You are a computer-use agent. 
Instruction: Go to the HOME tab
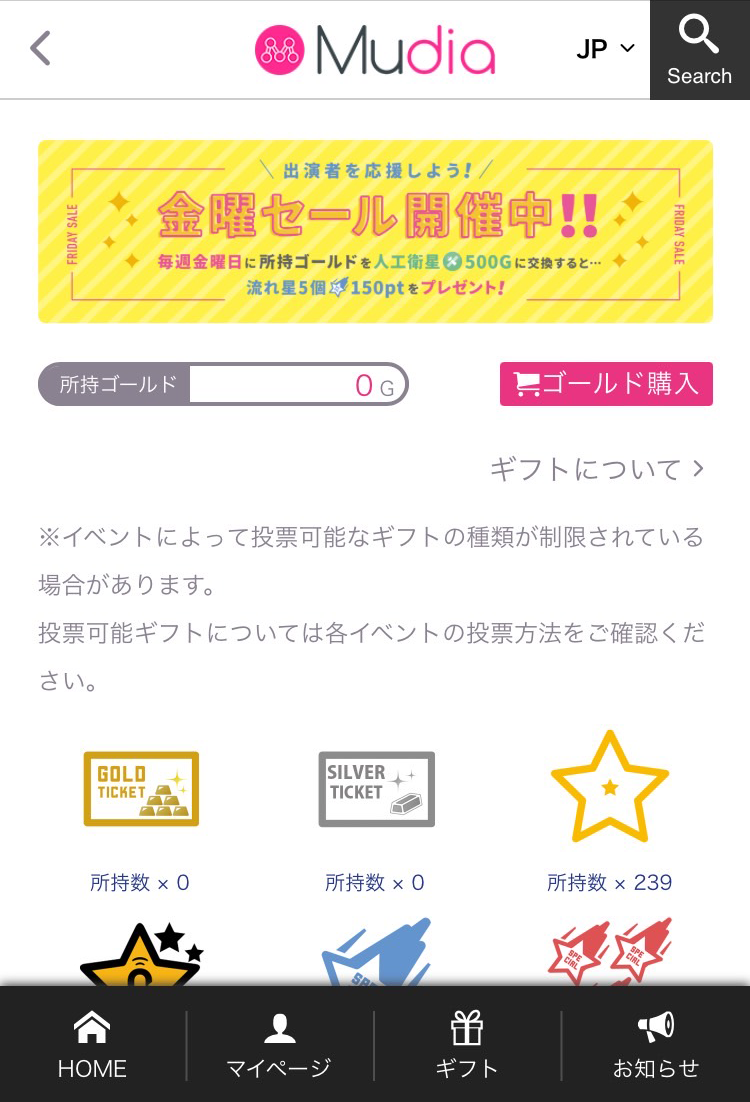pyautogui.click(x=92, y=1045)
